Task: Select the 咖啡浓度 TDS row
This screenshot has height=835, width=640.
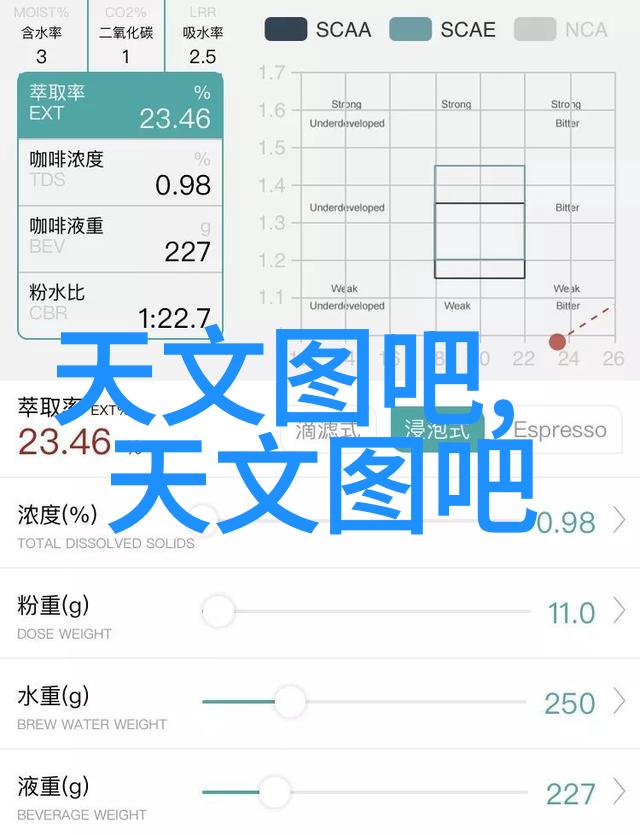Action: 119,172
